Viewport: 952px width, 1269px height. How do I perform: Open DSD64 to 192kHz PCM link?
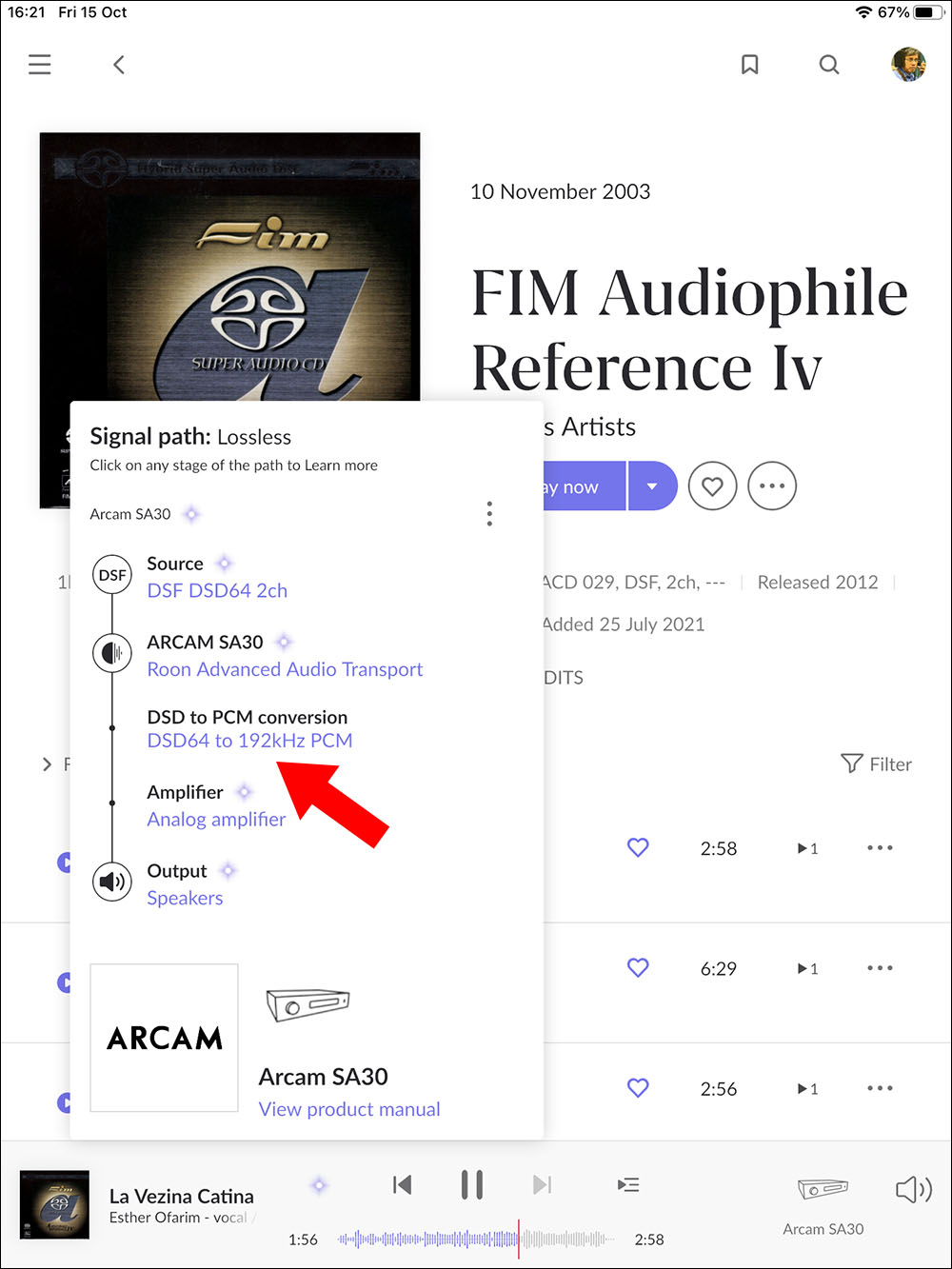[249, 741]
